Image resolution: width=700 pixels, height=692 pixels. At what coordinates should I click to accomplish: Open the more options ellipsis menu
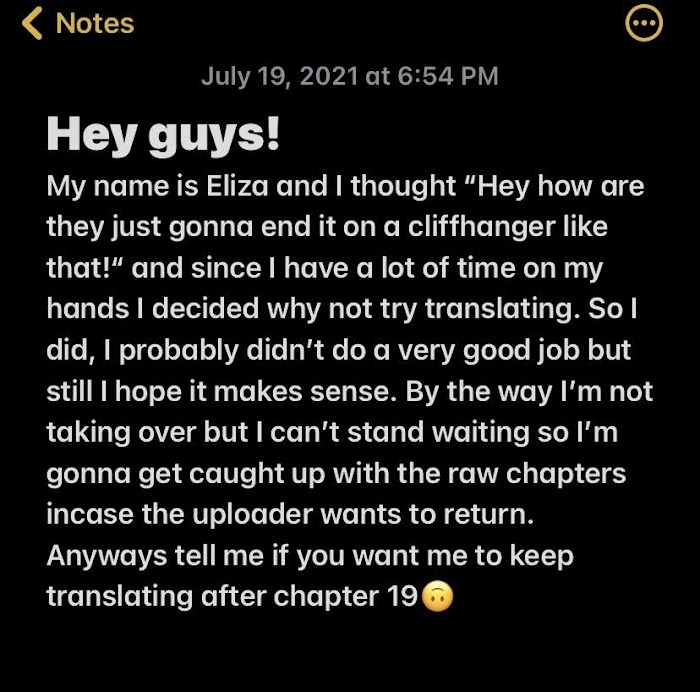643,25
